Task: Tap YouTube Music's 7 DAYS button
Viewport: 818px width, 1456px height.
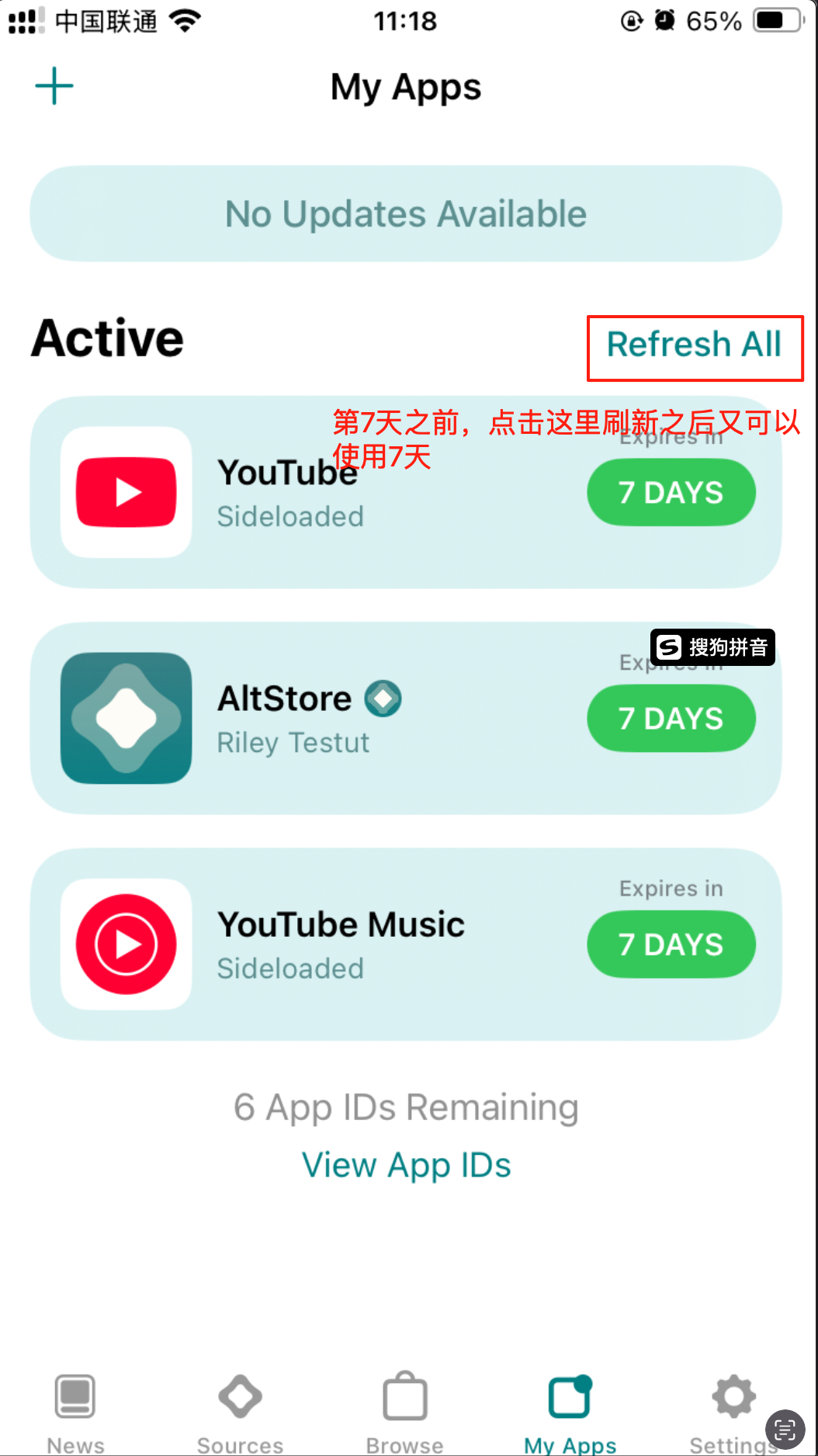Action: point(671,945)
